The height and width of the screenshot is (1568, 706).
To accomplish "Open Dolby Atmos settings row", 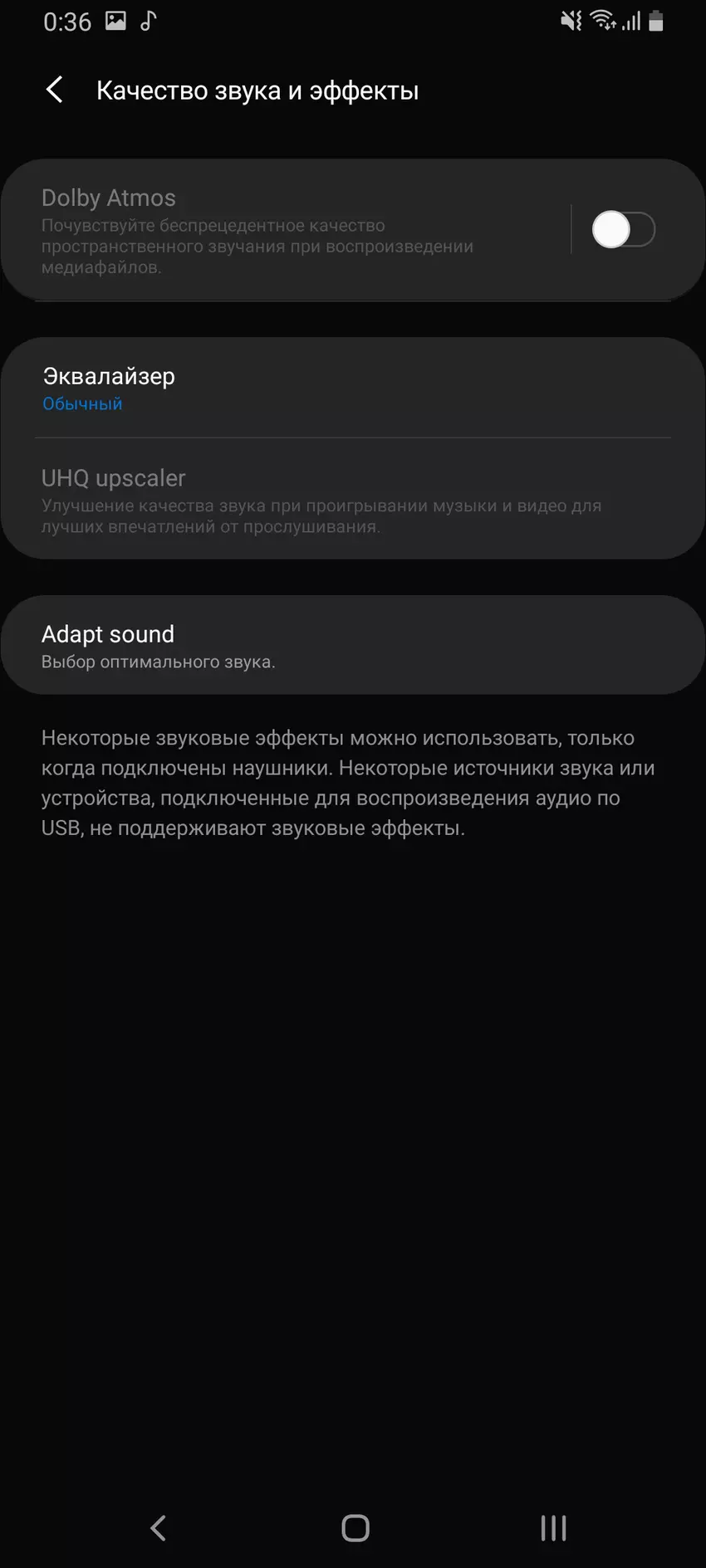I will click(x=282, y=230).
